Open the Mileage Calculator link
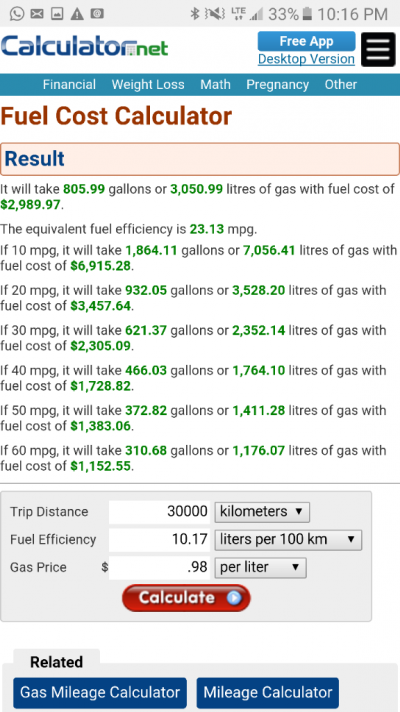The width and height of the screenshot is (400, 712). pos(268,693)
